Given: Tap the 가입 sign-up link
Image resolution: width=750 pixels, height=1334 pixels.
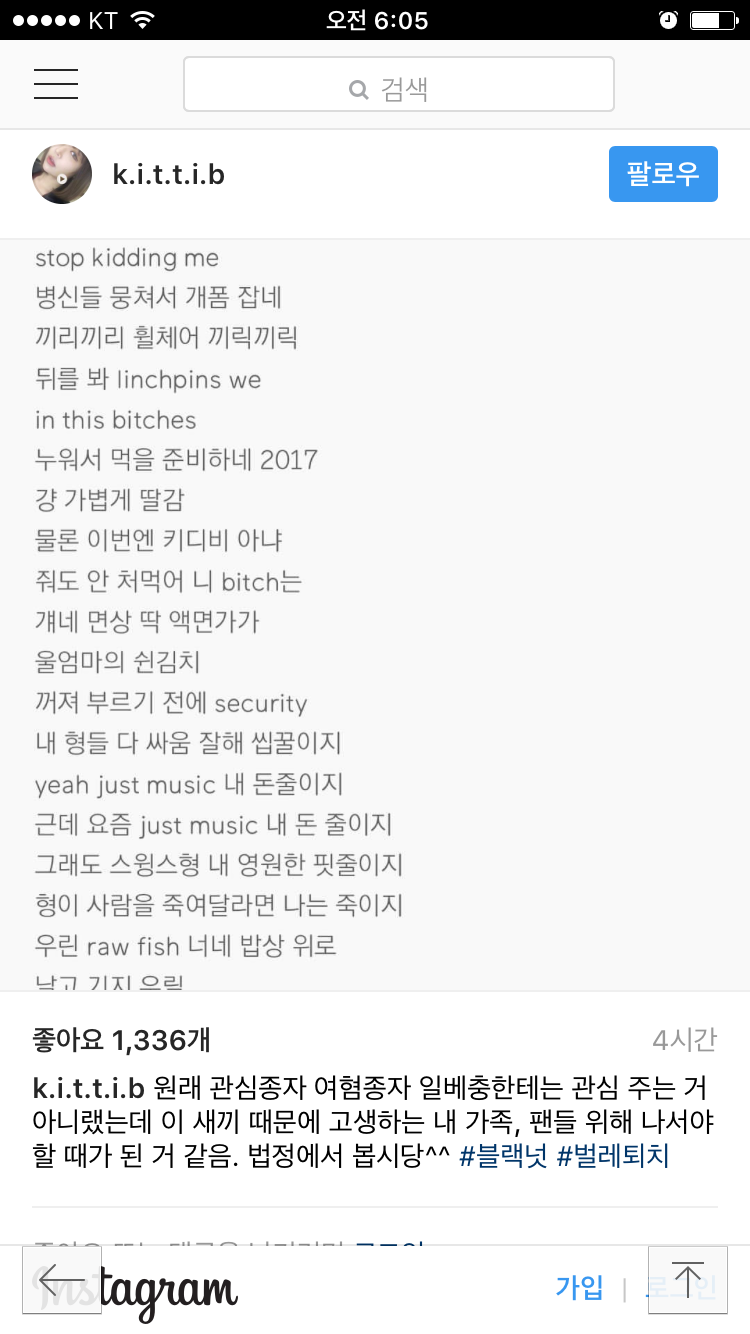Looking at the screenshot, I should [x=580, y=1287].
